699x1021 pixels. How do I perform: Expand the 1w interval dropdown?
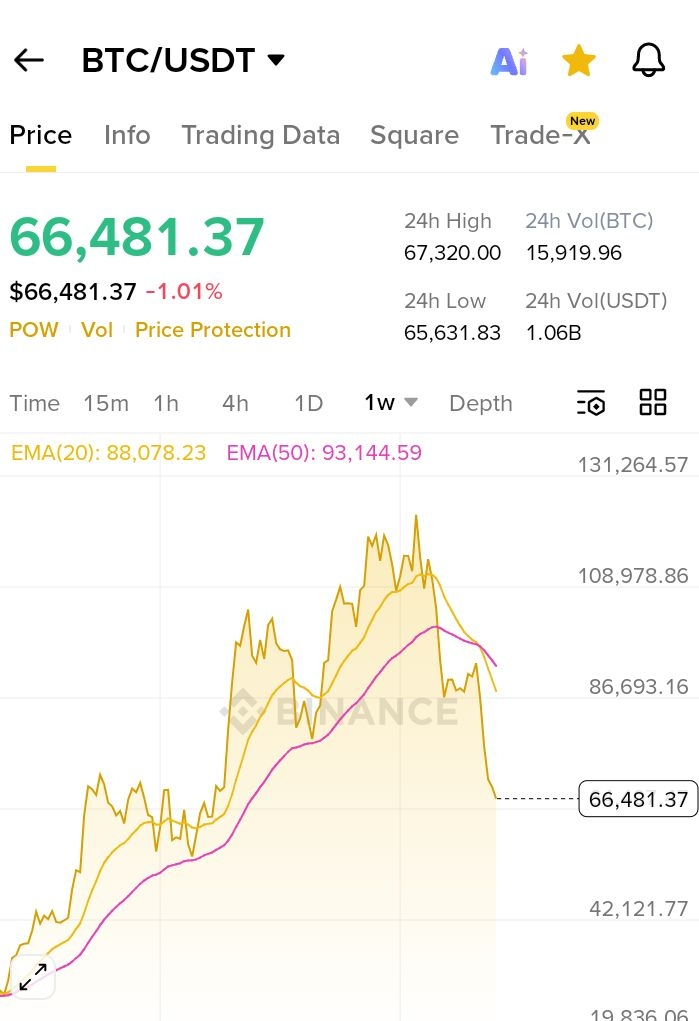pyautogui.click(x=390, y=403)
